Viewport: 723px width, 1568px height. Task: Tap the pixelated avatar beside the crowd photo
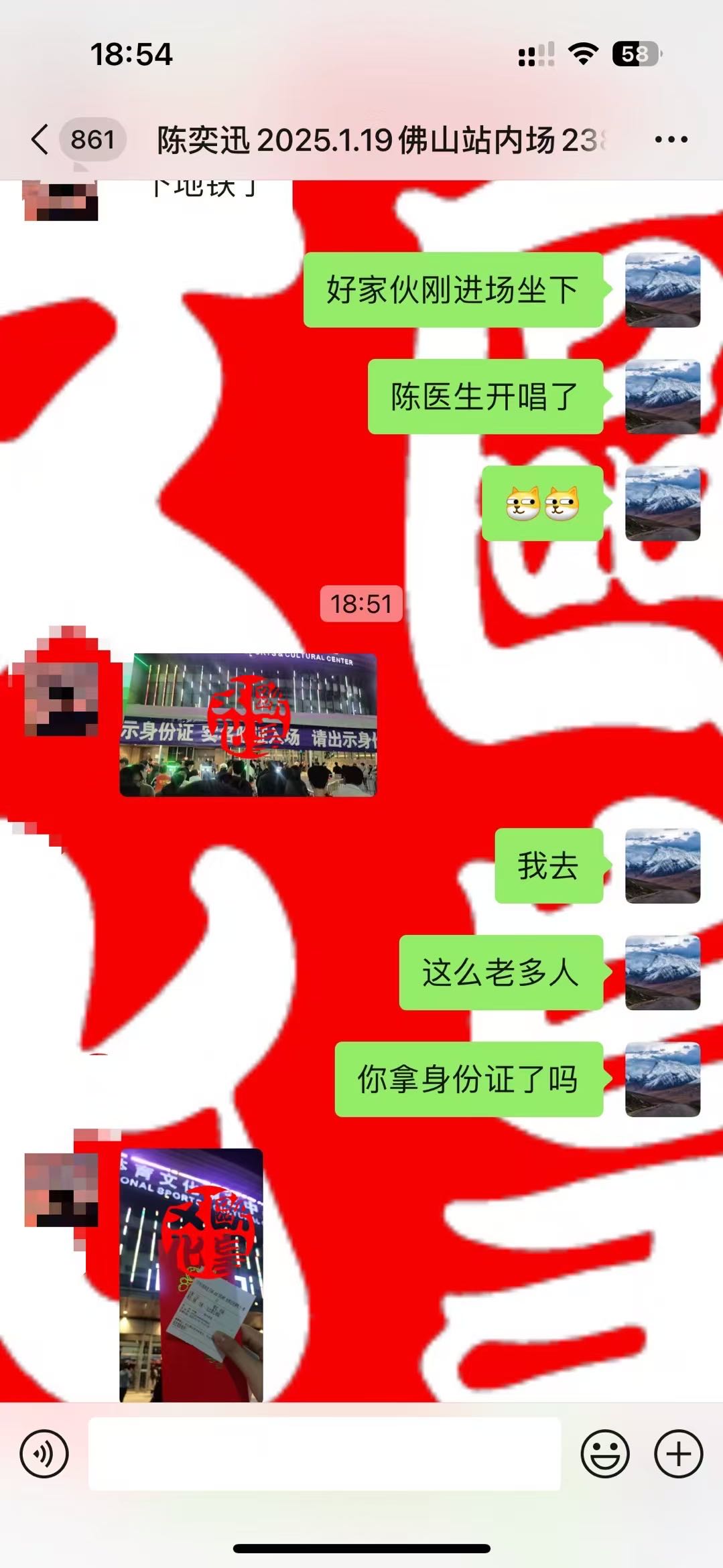61,699
